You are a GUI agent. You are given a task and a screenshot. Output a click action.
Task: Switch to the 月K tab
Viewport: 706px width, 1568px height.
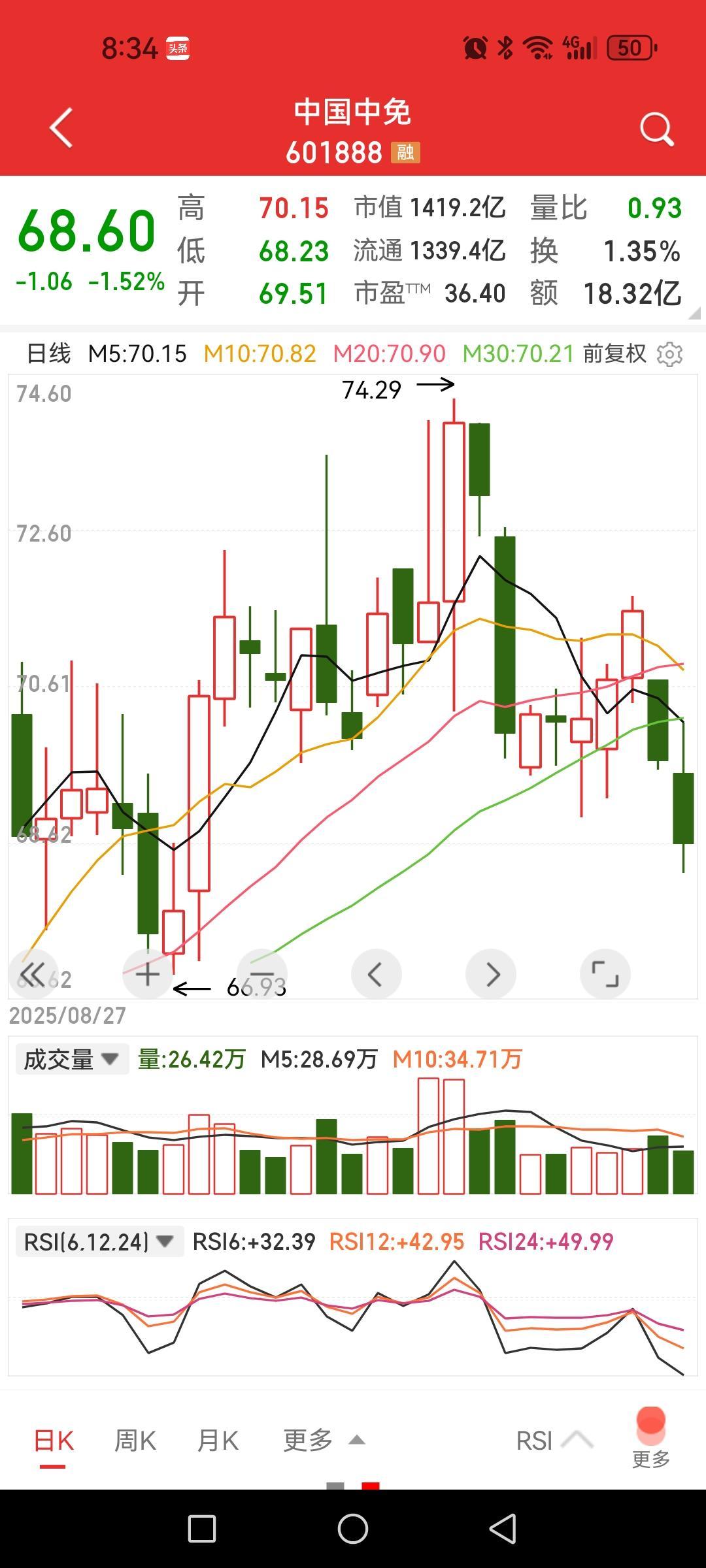tap(218, 1441)
